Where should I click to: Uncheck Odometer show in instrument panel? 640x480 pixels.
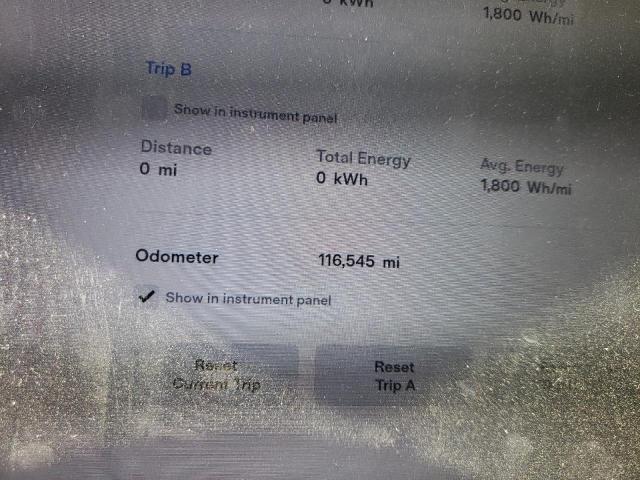point(148,297)
